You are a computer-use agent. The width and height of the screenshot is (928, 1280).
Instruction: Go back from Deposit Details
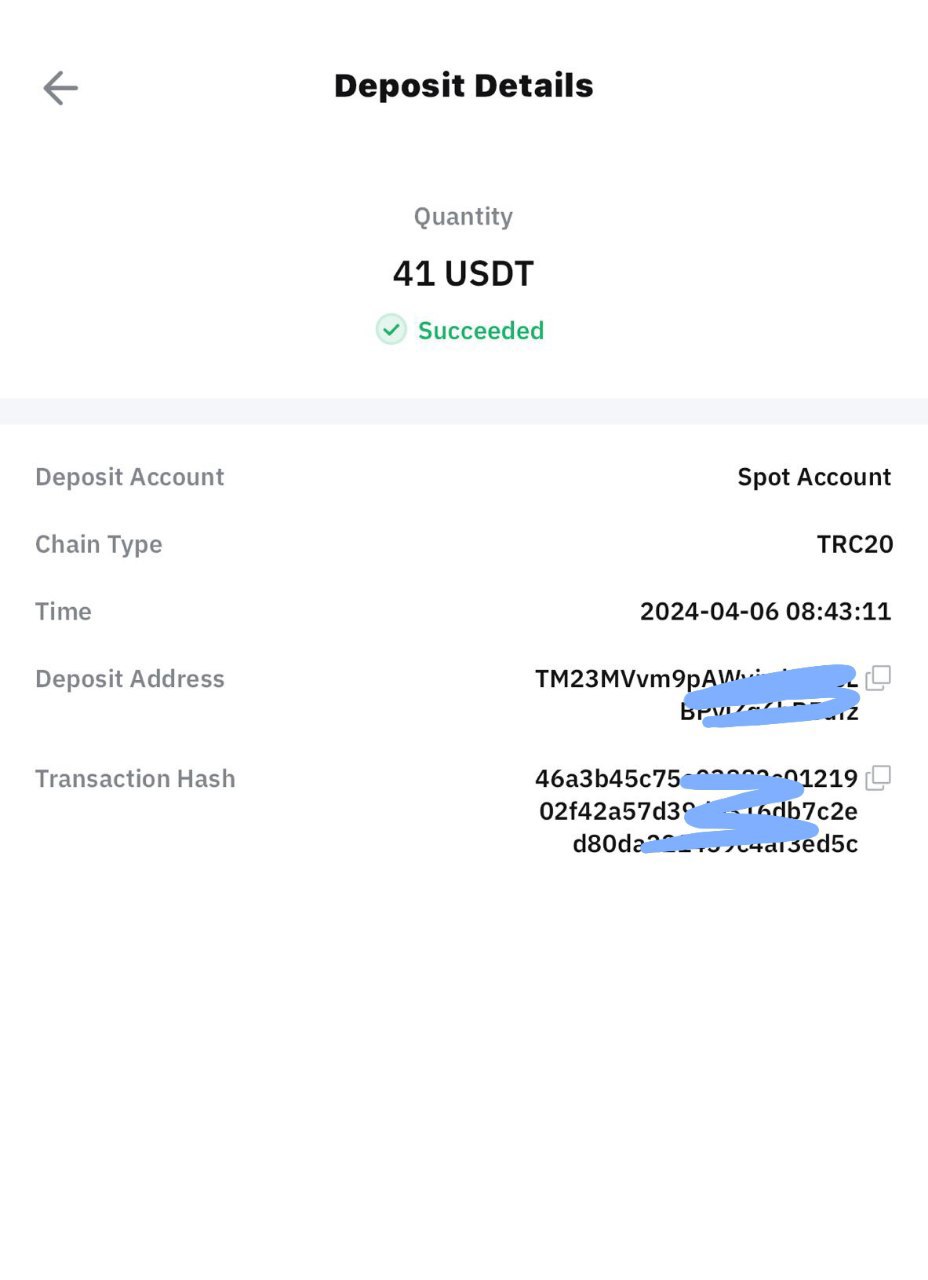[60, 88]
